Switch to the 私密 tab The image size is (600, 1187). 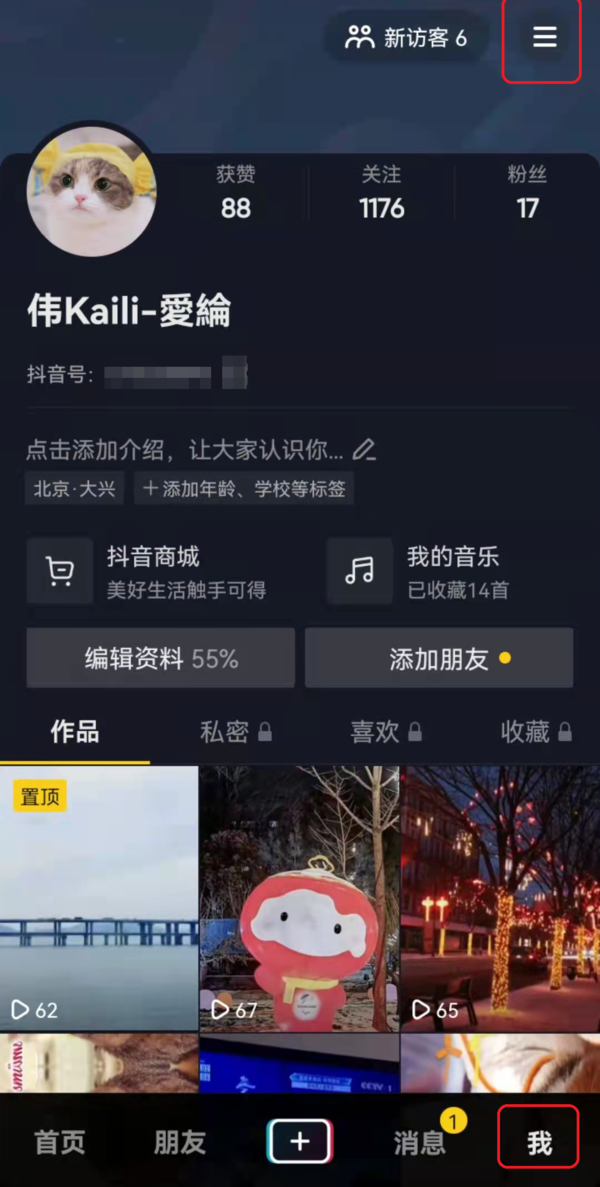[x=235, y=732]
